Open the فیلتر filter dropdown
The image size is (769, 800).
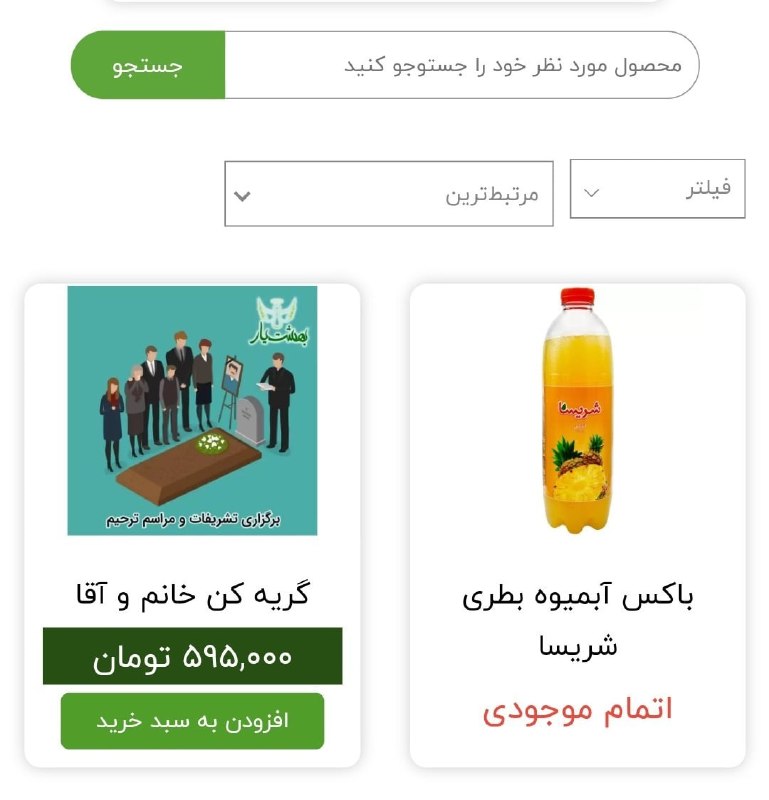657,189
